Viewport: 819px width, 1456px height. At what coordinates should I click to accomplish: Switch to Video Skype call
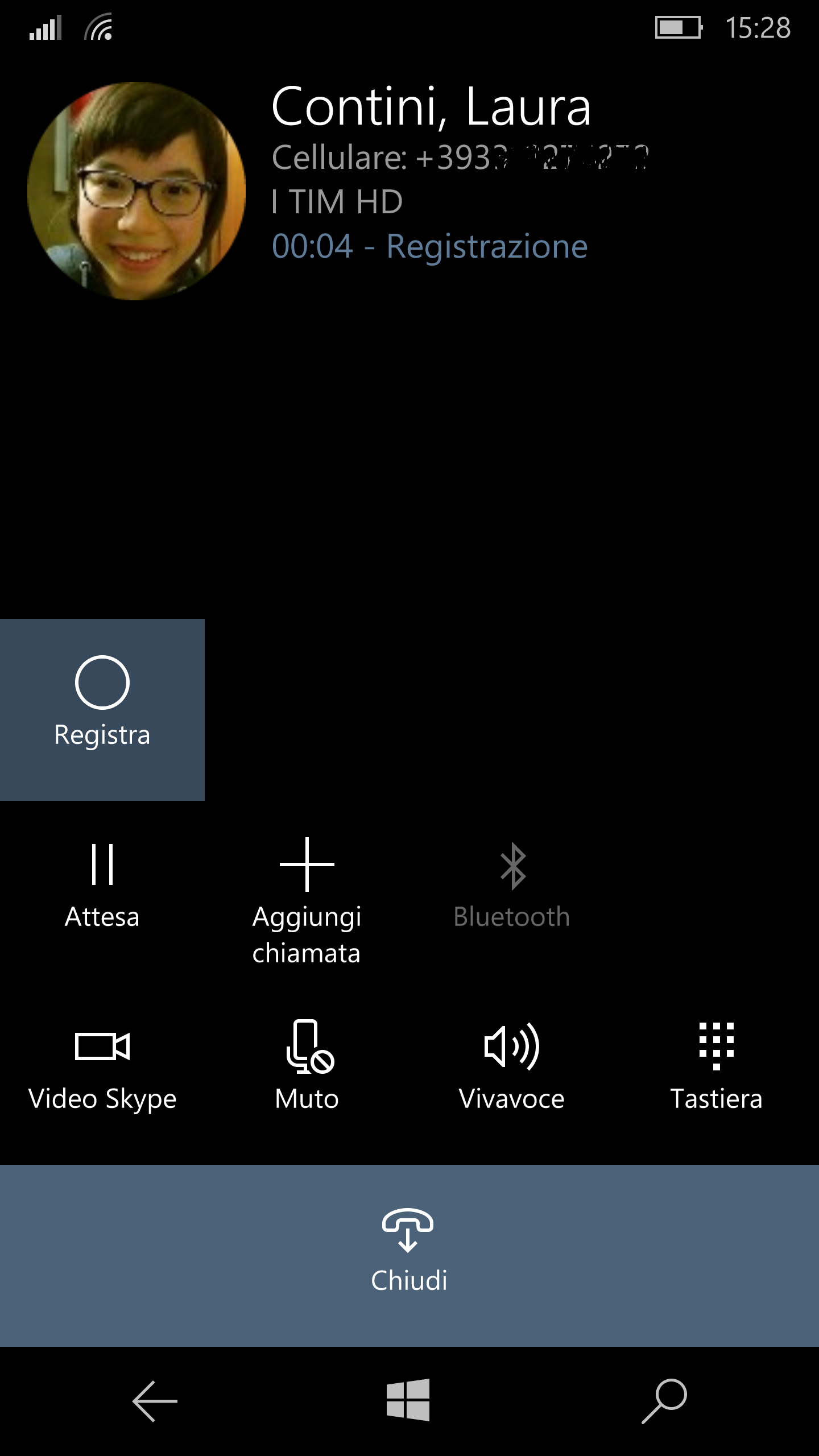point(102,1068)
